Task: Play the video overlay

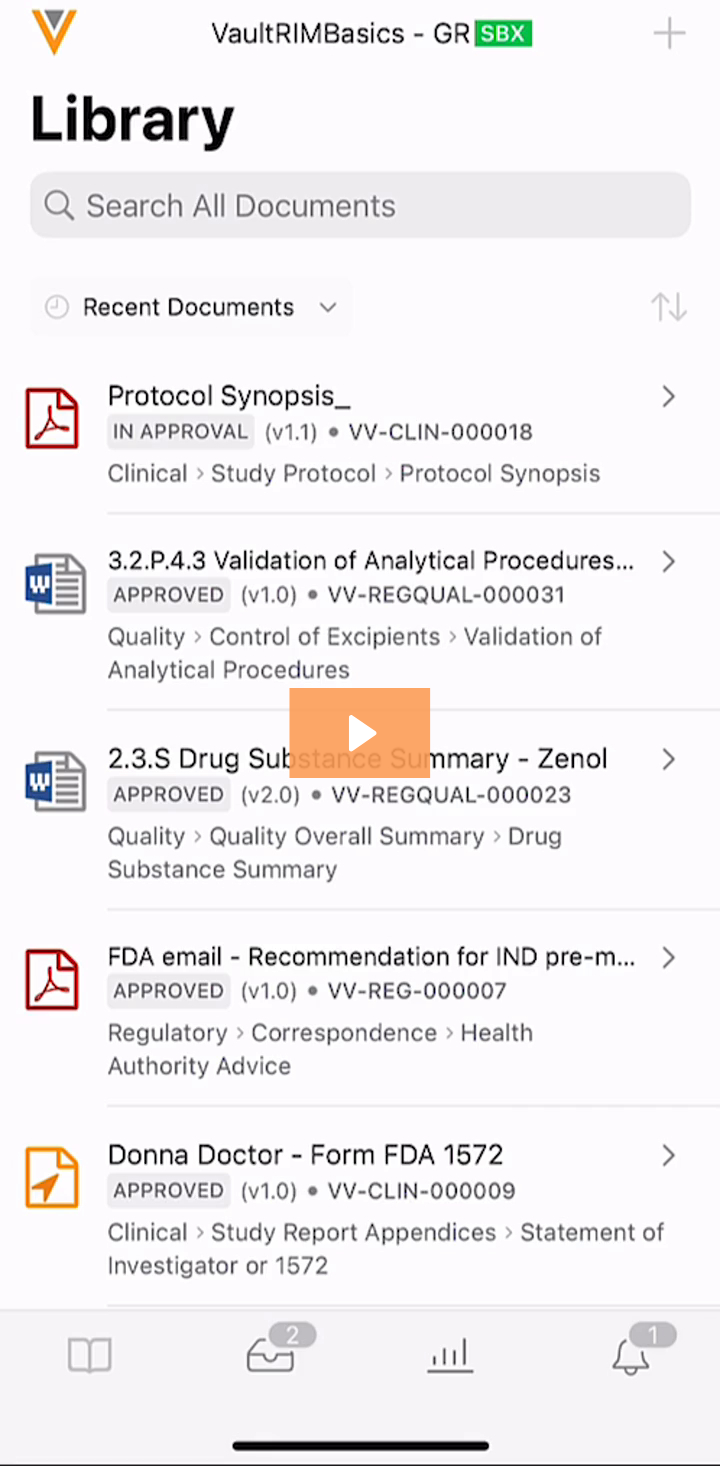Action: coord(360,733)
